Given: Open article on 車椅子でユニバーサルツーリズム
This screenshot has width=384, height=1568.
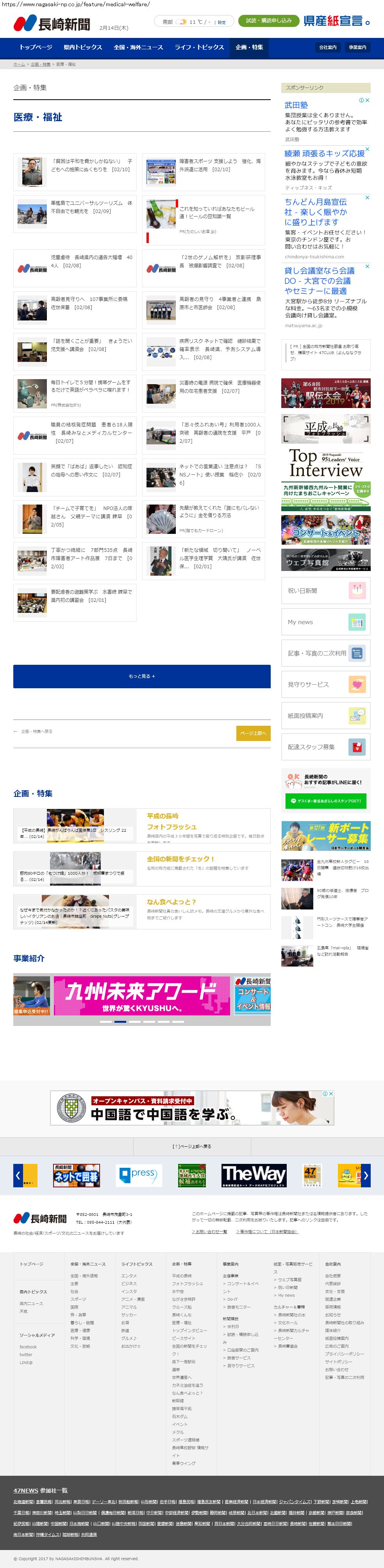Looking at the screenshot, I should 91,207.
